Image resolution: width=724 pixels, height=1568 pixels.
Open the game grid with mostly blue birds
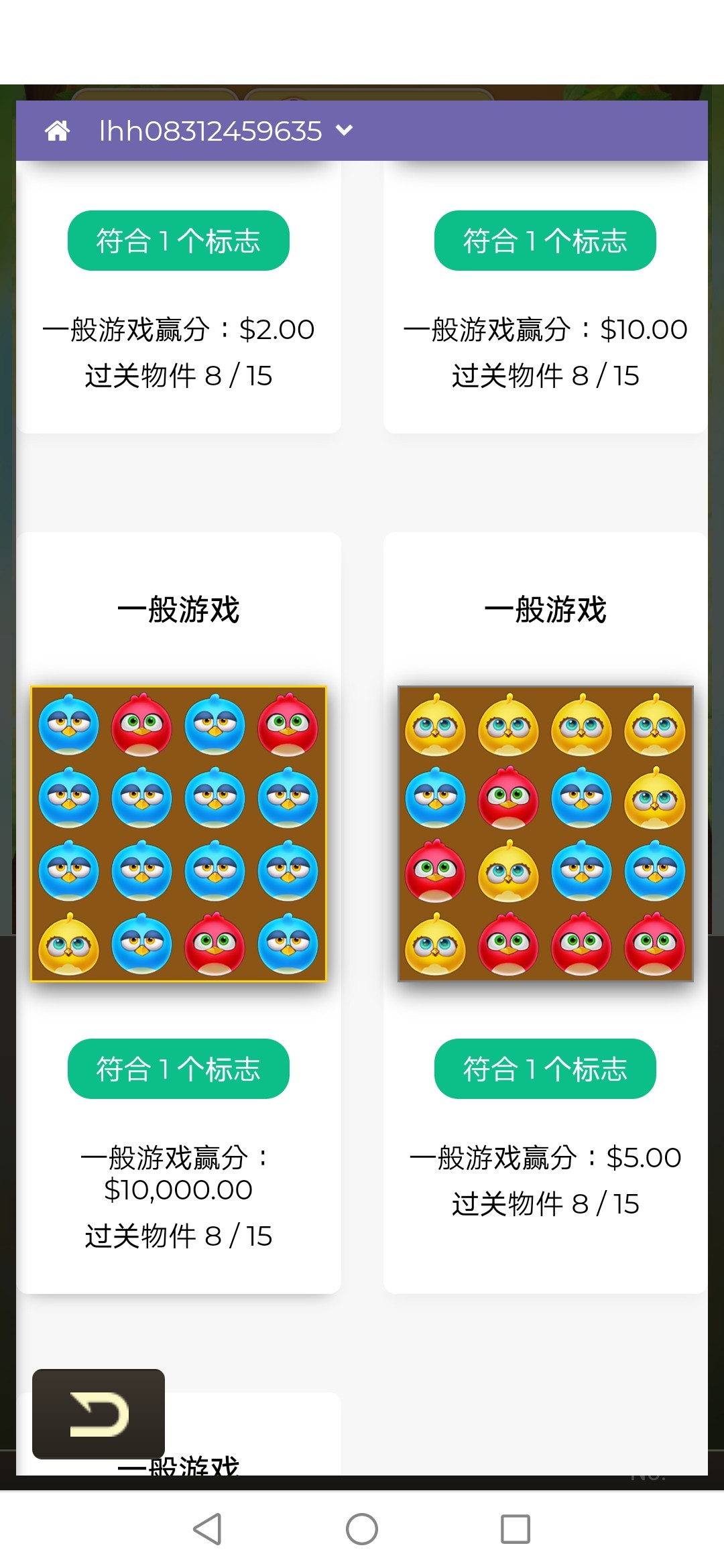[x=178, y=834]
